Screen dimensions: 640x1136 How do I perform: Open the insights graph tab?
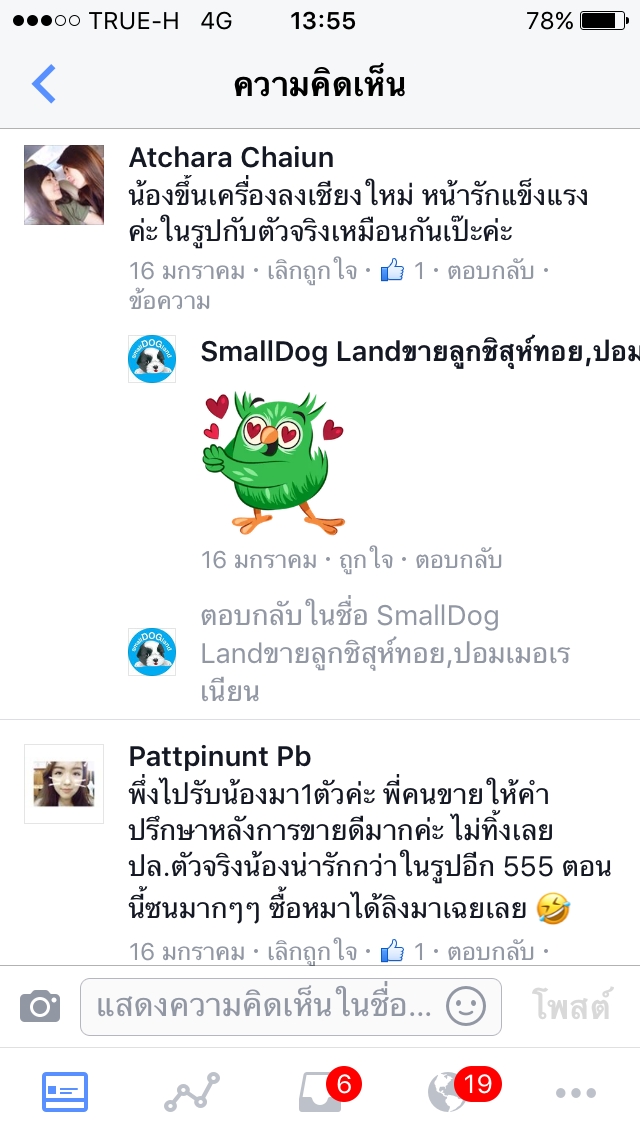pos(192,1092)
